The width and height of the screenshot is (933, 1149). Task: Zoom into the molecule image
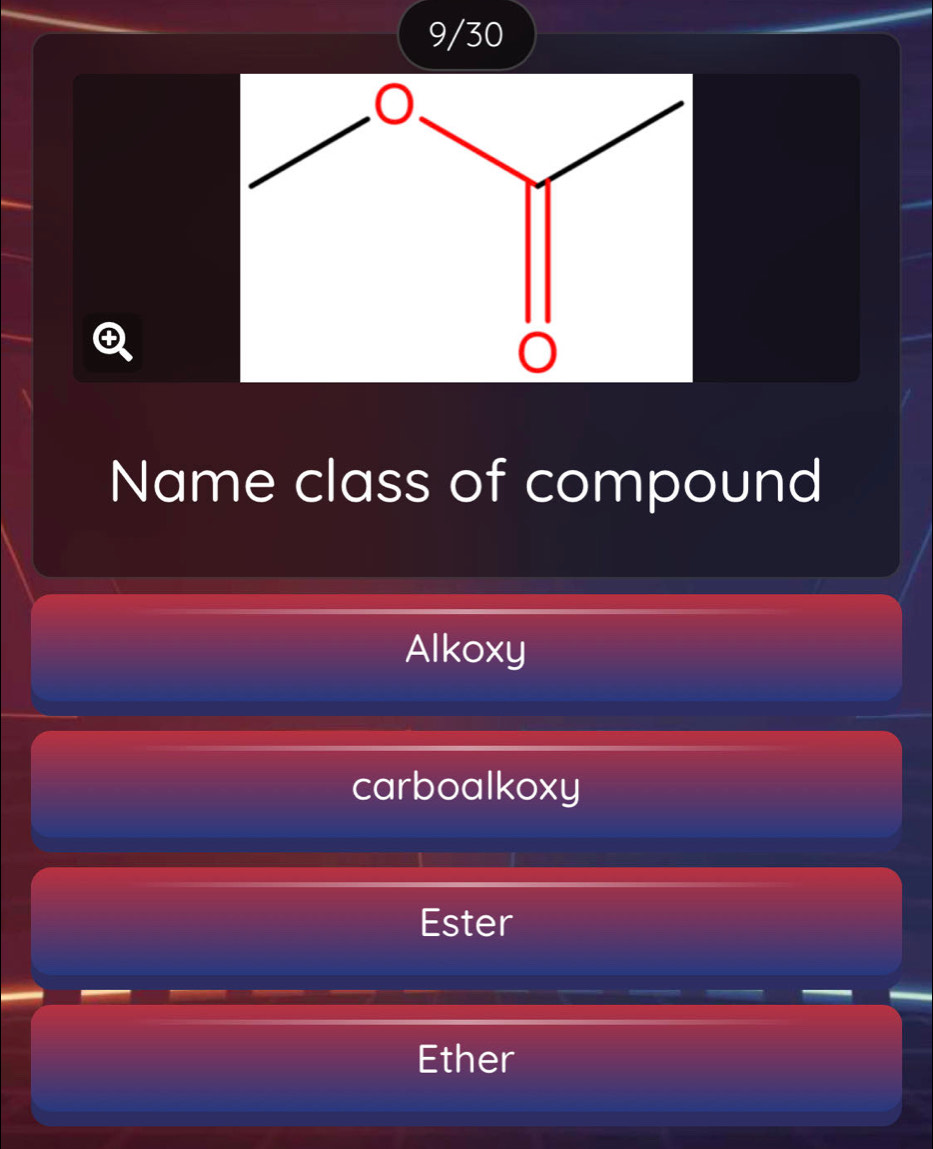(x=112, y=343)
